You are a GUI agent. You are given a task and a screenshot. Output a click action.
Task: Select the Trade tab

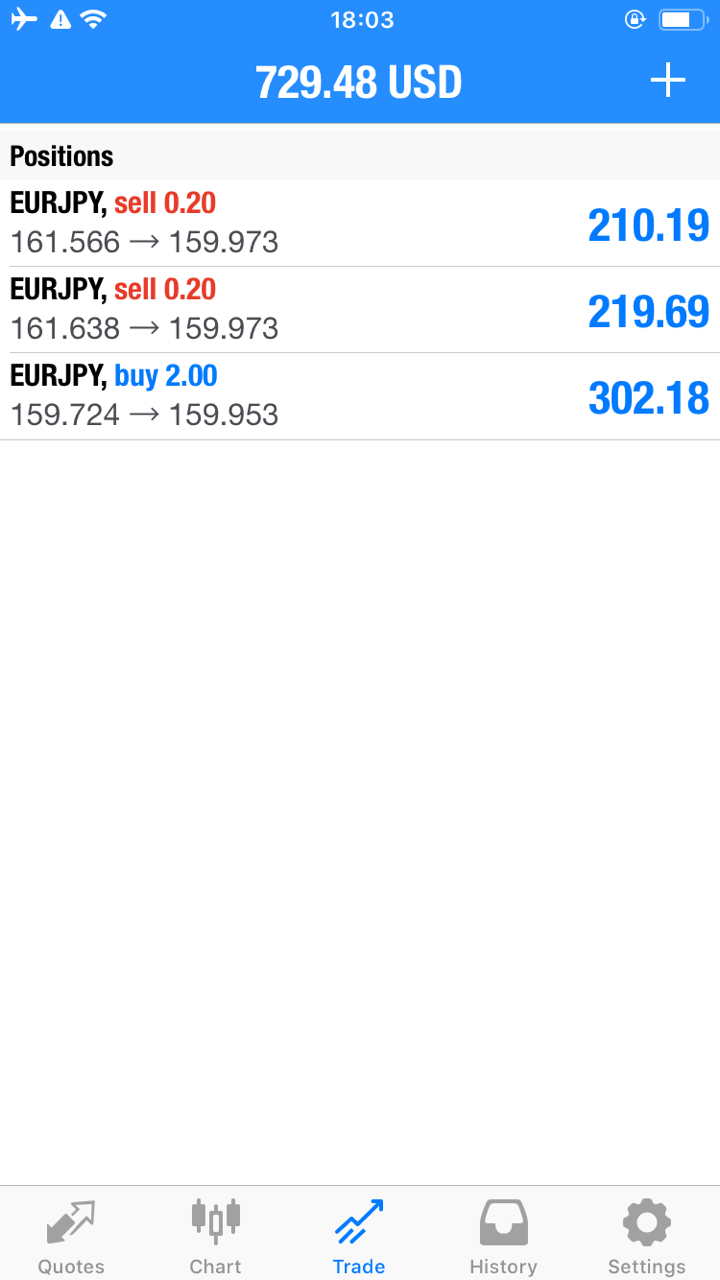point(359,1237)
